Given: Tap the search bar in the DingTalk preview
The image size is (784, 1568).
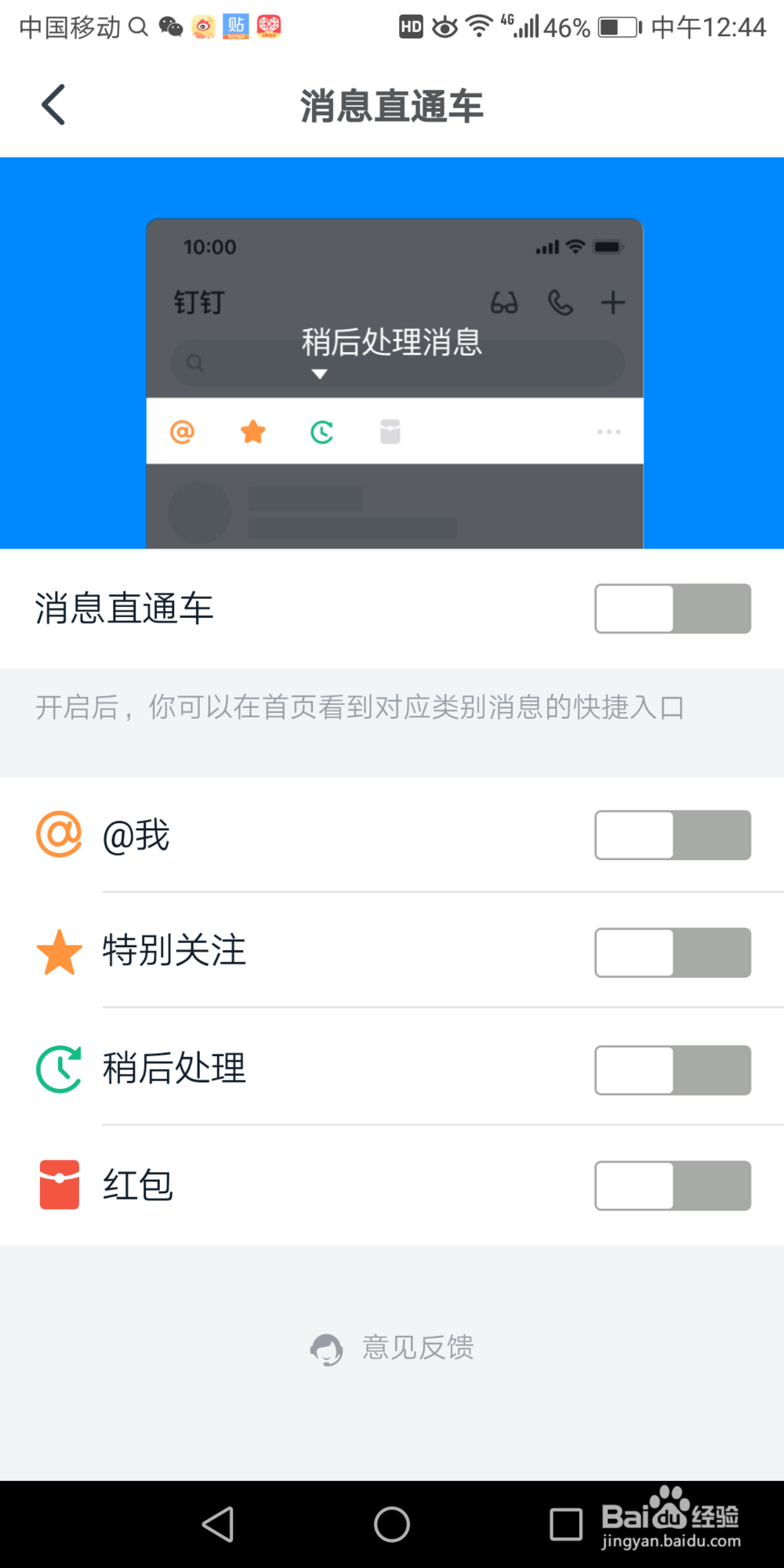Looking at the screenshot, I should point(396,362).
